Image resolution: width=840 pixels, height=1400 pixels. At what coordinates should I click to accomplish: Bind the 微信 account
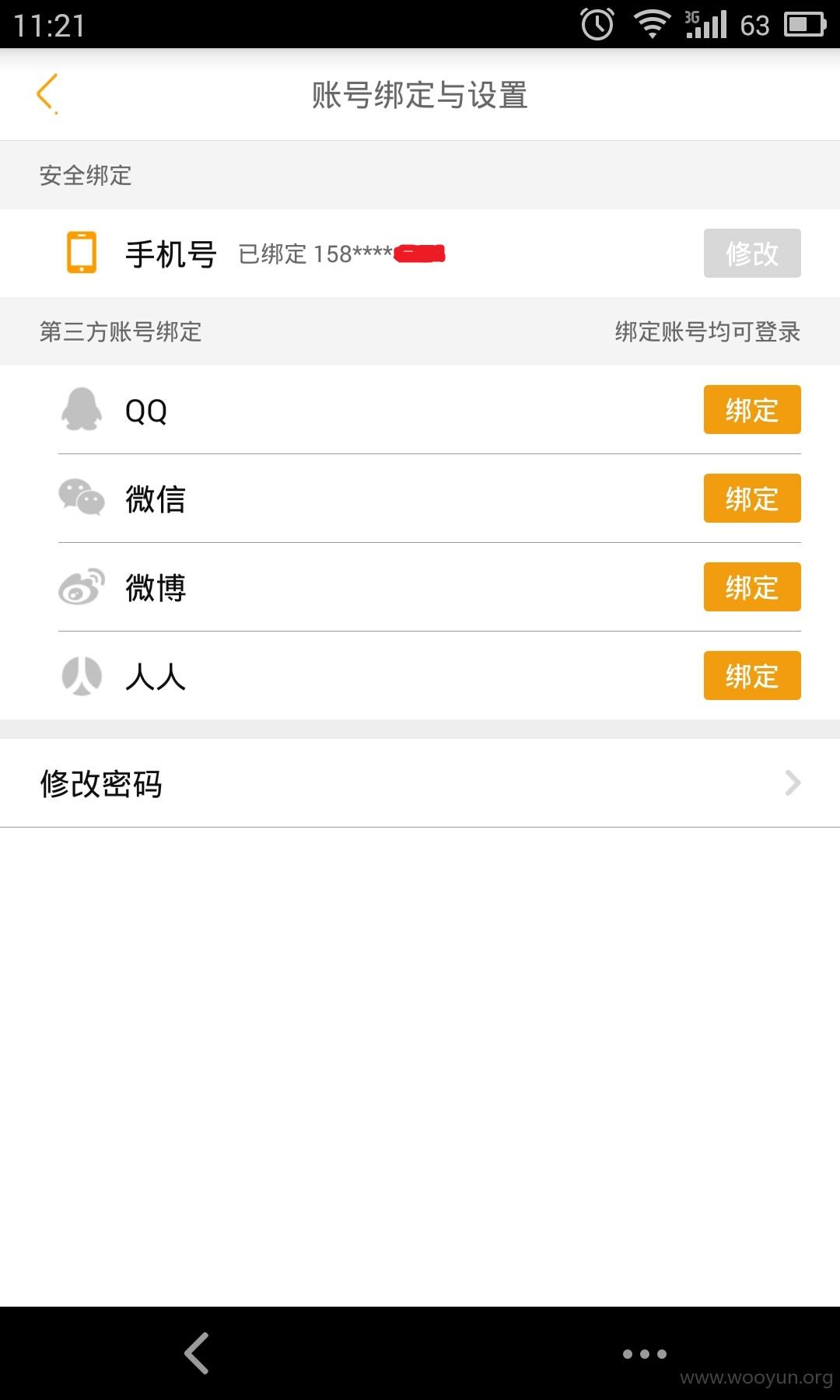(752, 499)
